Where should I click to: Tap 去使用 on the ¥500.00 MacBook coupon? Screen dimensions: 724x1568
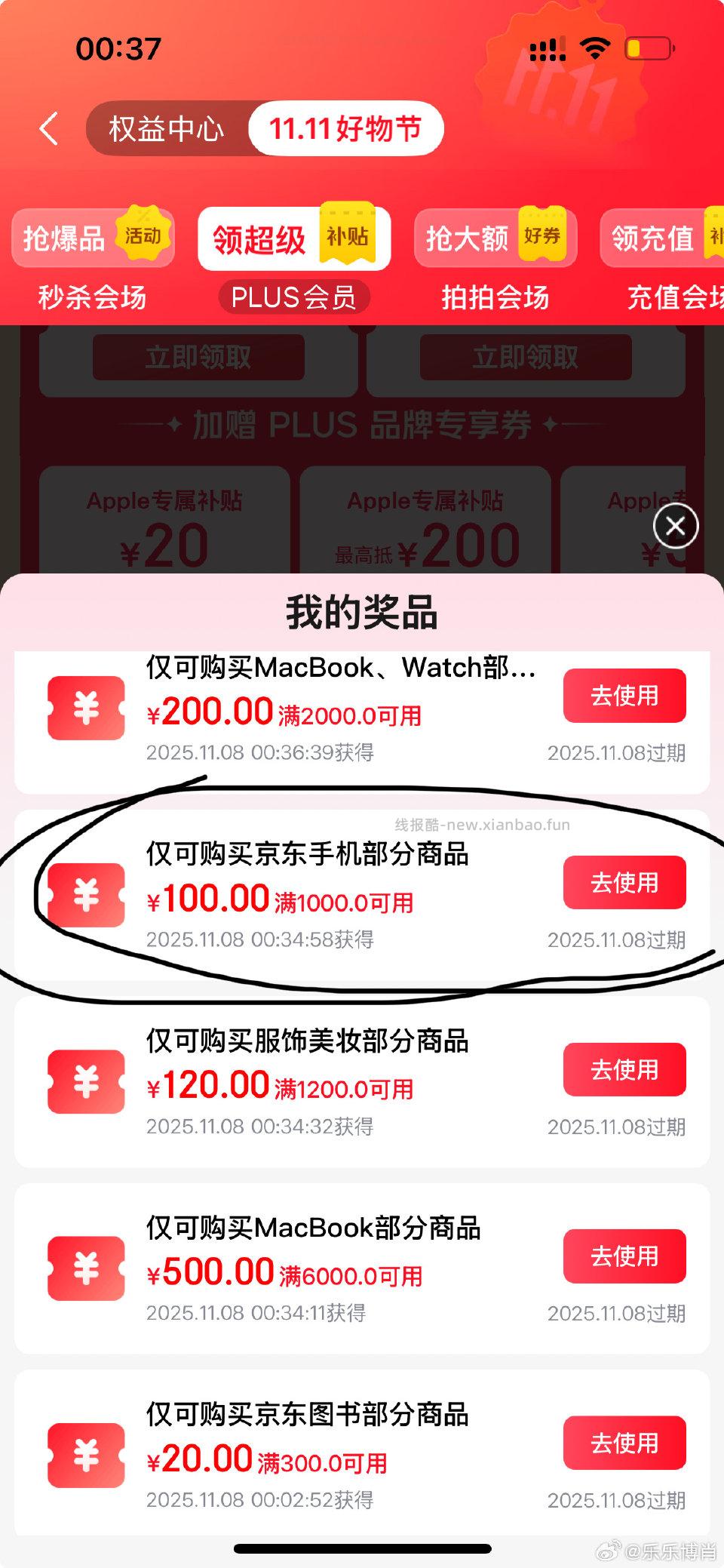point(624,1255)
